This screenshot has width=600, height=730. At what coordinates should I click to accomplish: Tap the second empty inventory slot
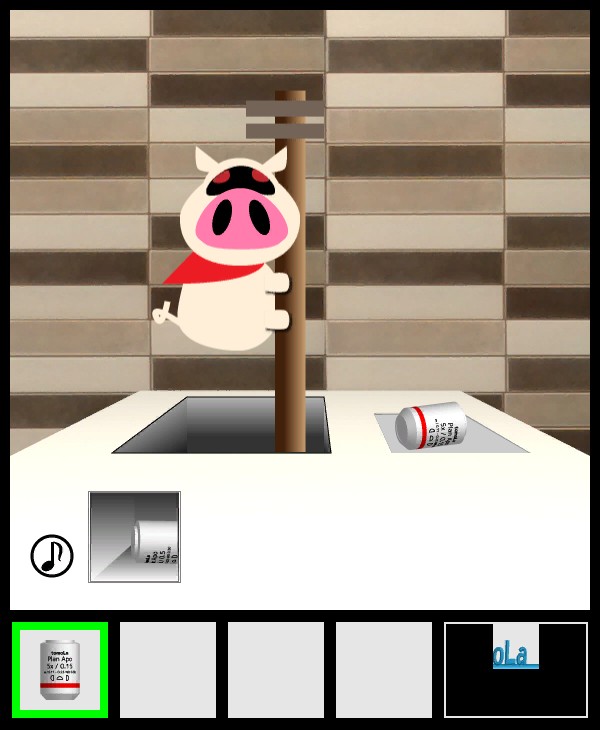point(168,669)
